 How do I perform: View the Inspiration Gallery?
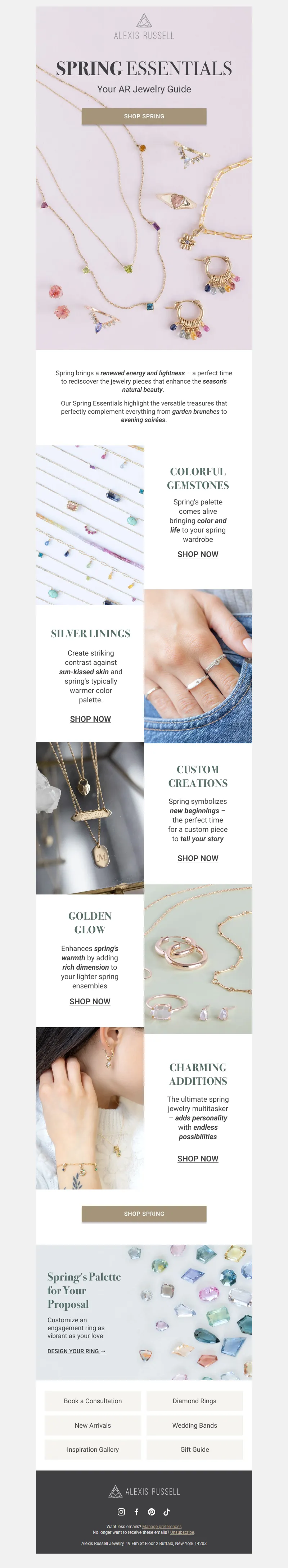(93, 1449)
